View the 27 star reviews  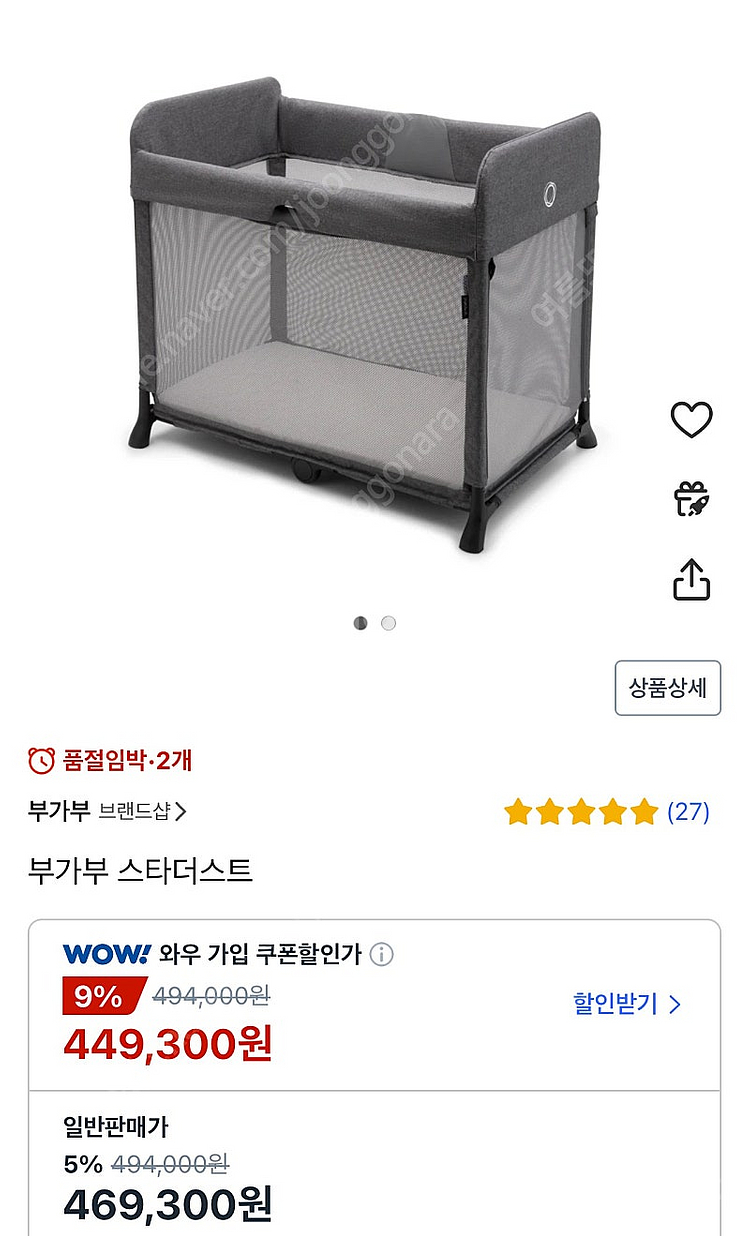click(606, 811)
